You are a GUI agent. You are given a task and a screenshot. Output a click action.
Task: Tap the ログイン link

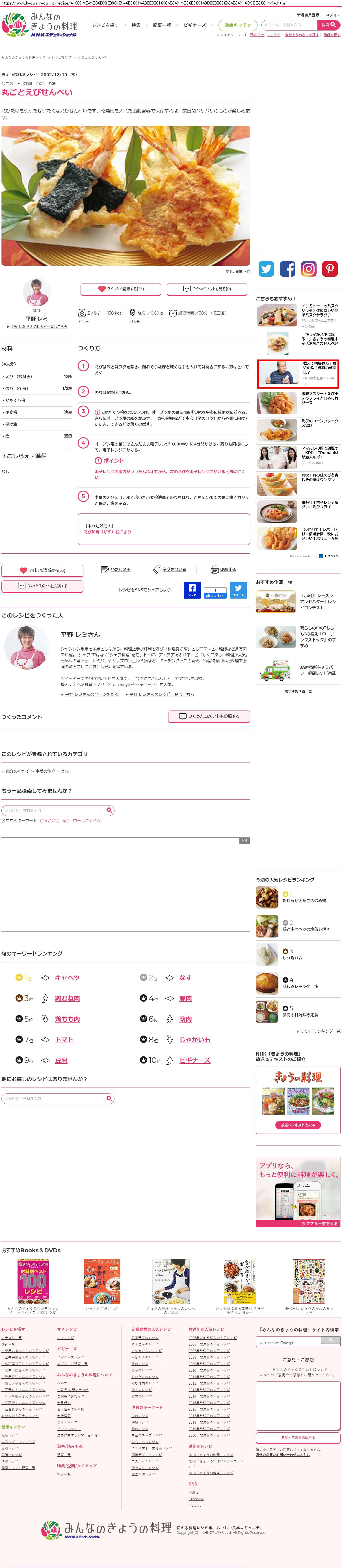(x=333, y=15)
